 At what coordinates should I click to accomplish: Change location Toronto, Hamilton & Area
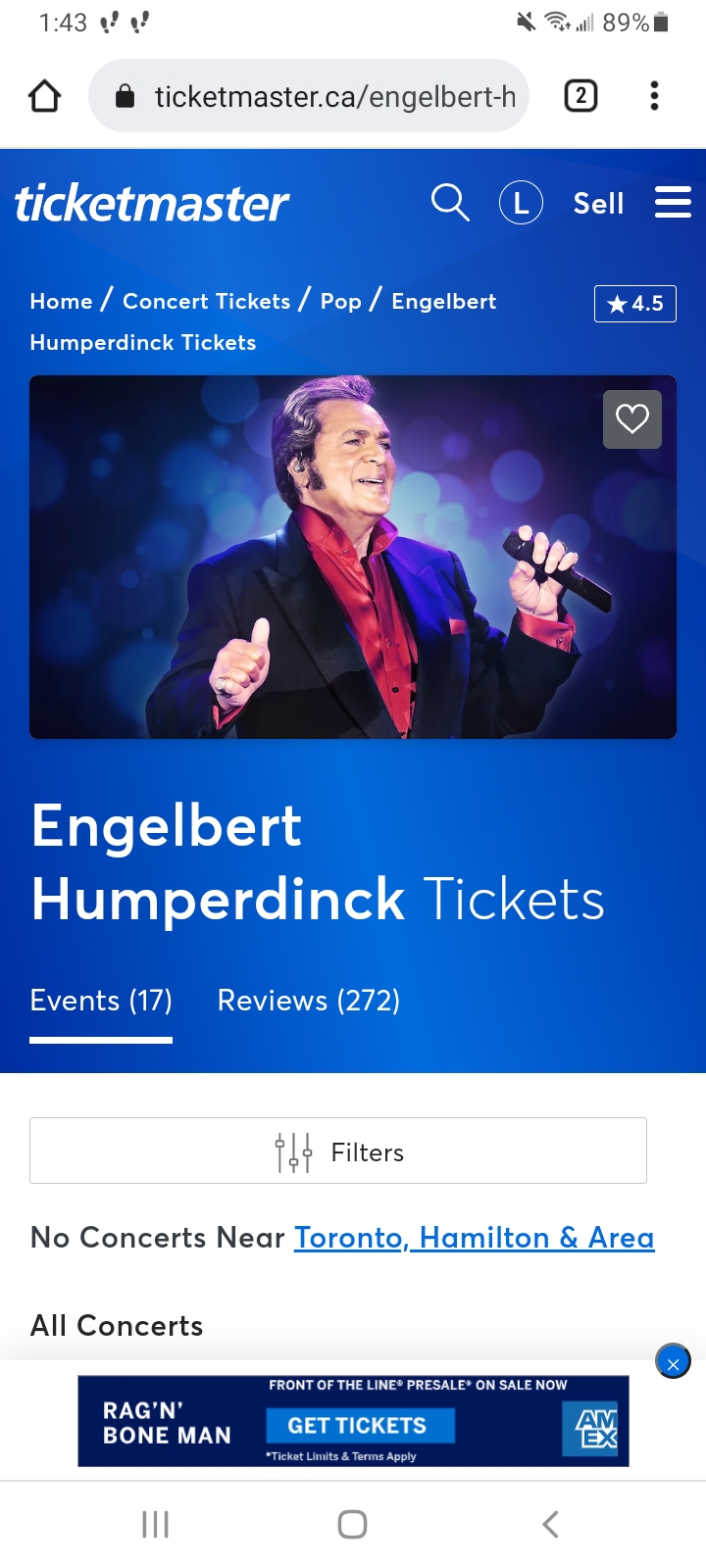(475, 1238)
